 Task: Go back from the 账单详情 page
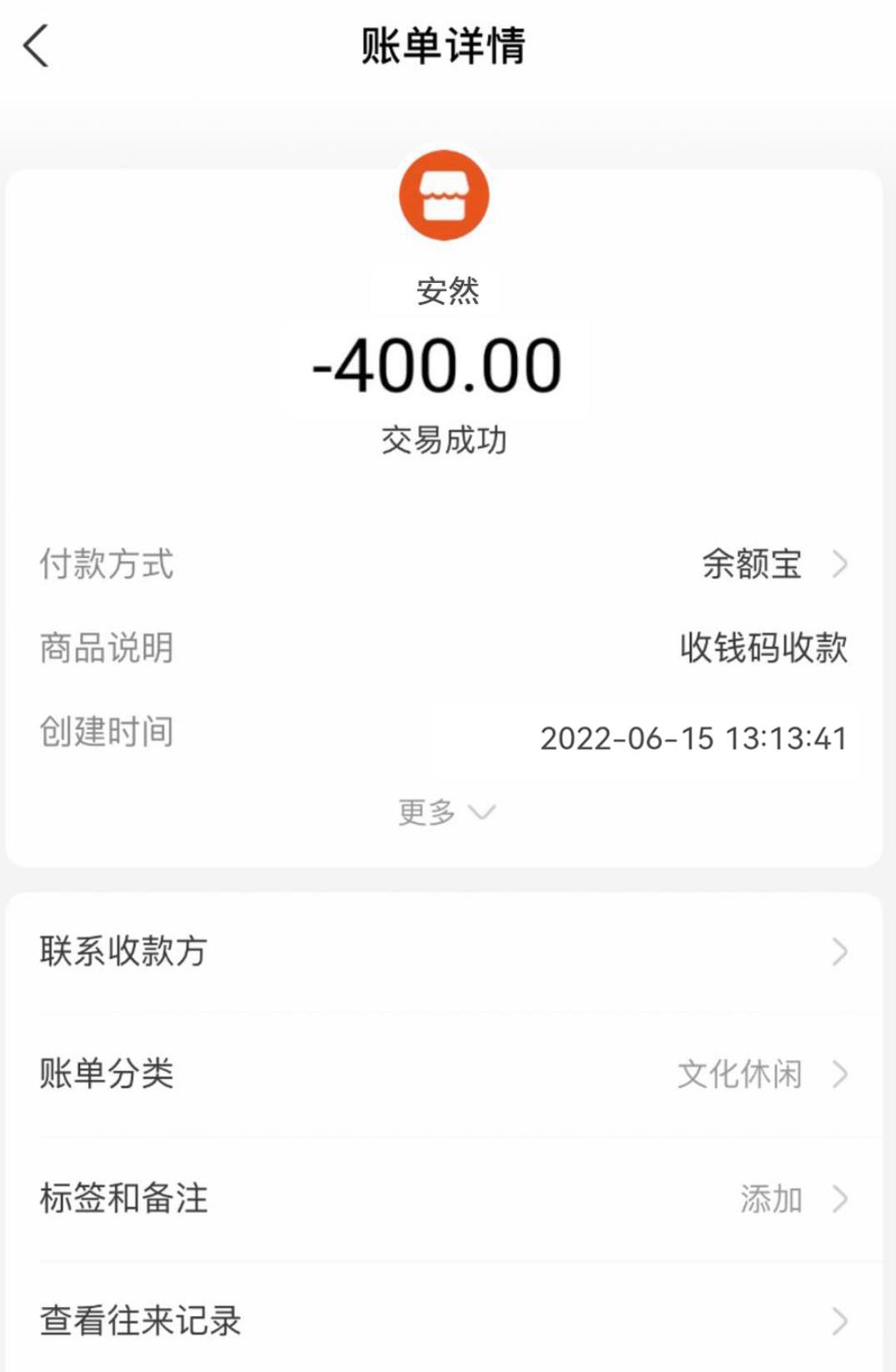click(x=36, y=46)
